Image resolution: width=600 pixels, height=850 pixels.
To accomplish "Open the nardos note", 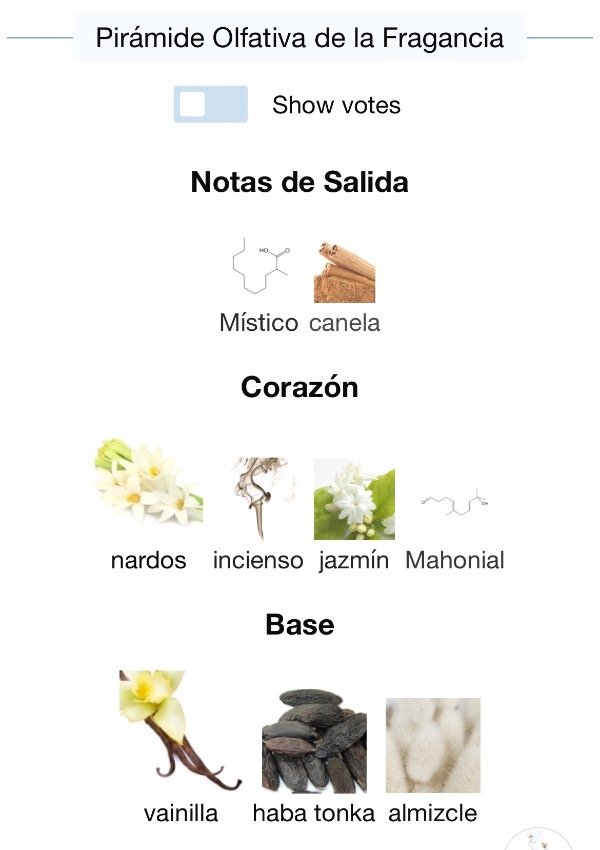I will [149, 505].
